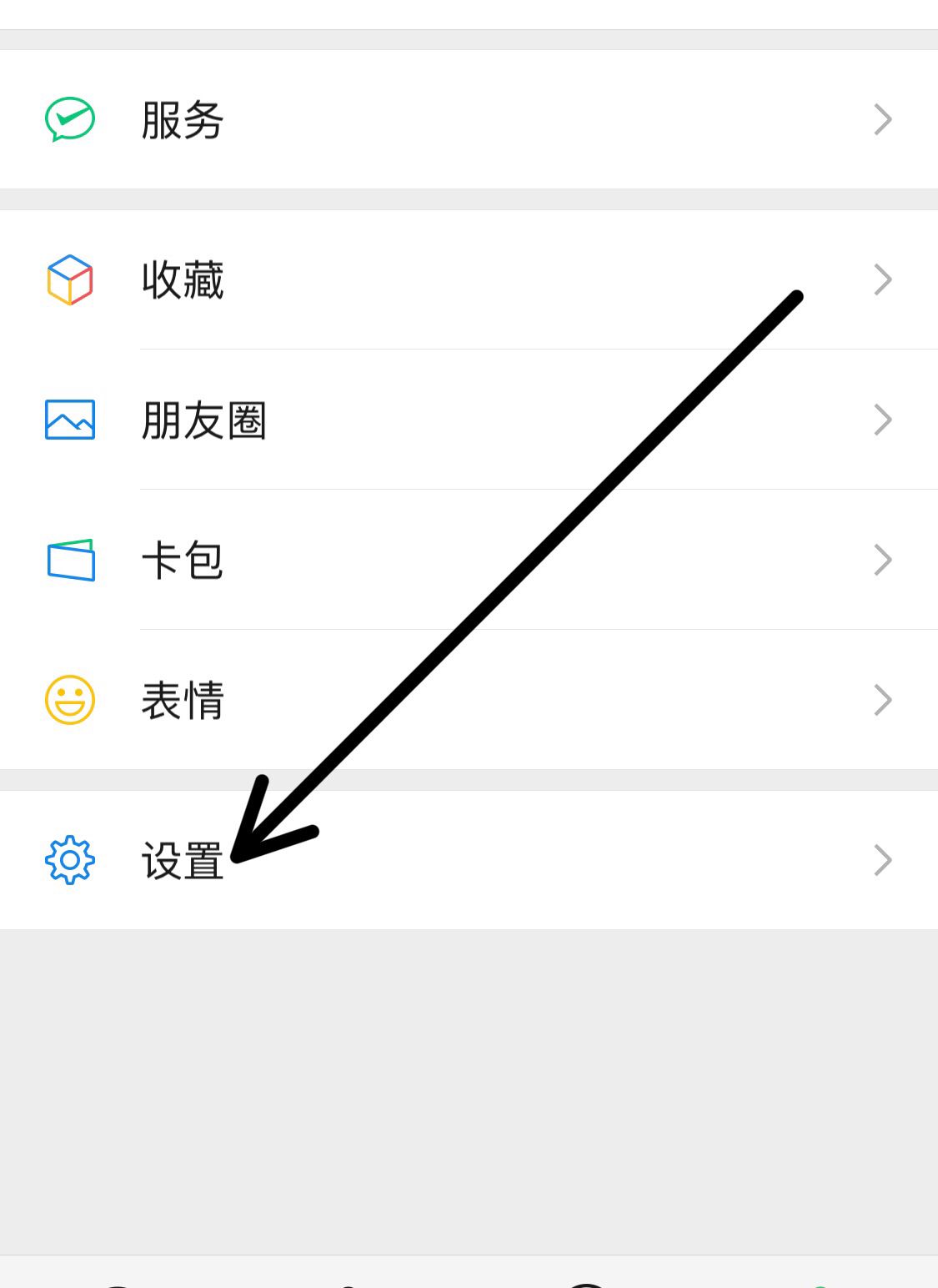Image resolution: width=938 pixels, height=1288 pixels.
Task: Click the chevron on the 服务 row
Action: [883, 118]
